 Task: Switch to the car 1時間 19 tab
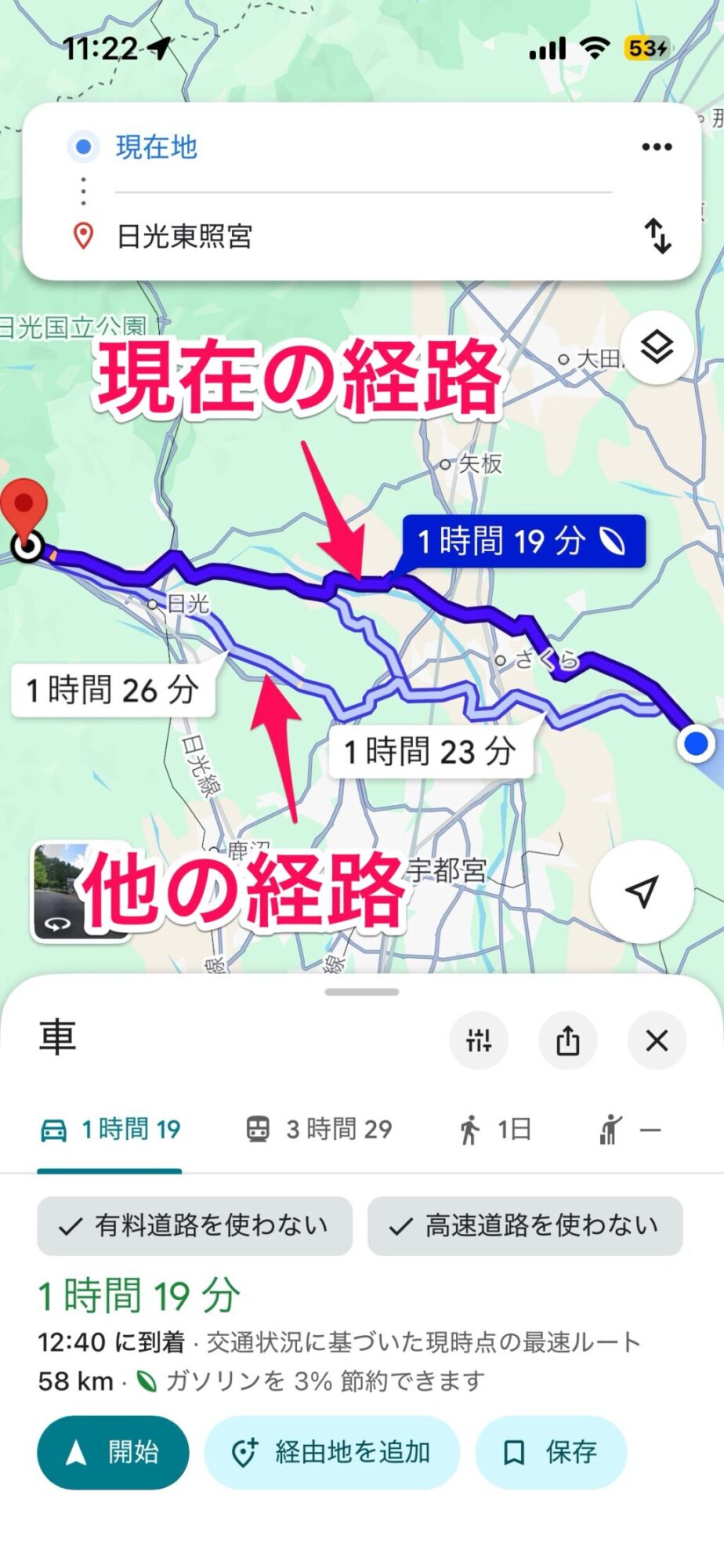[x=110, y=1130]
